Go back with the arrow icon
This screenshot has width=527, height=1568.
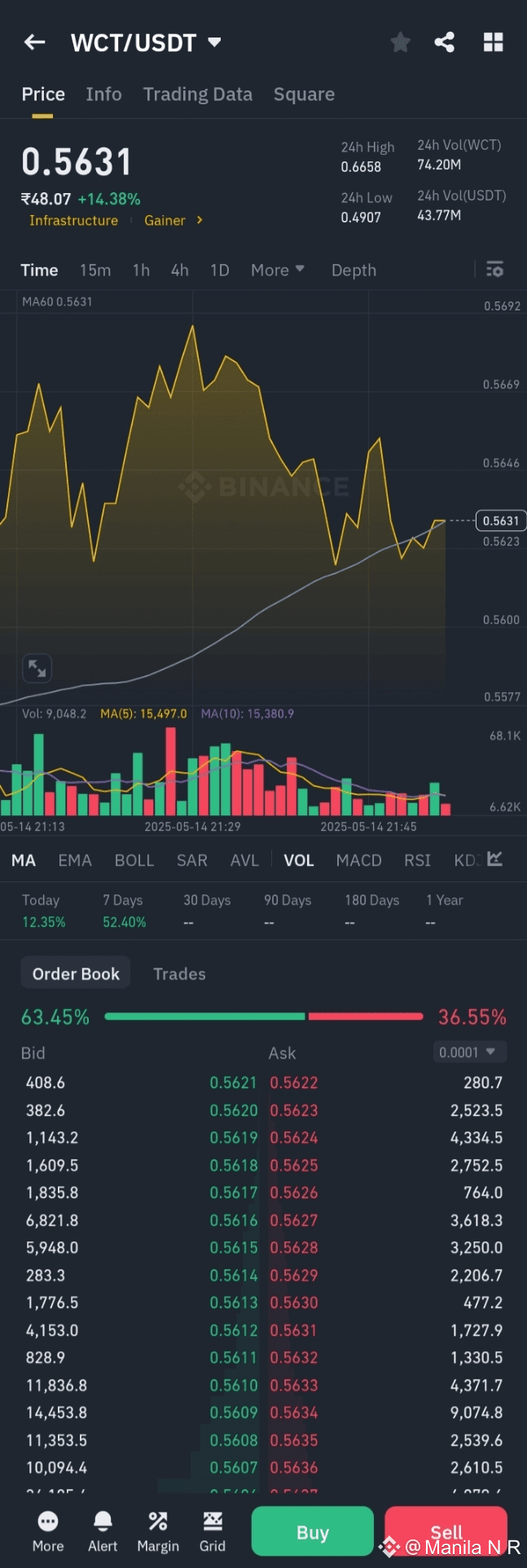click(34, 42)
